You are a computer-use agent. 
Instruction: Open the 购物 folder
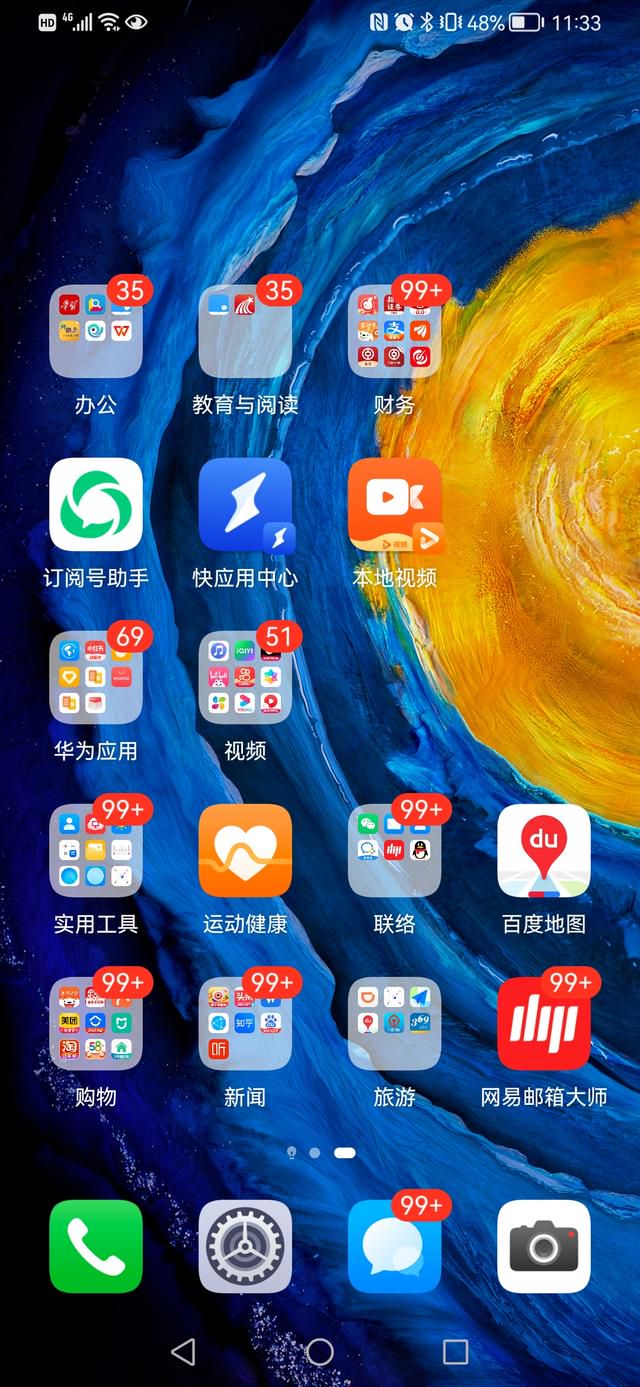[x=96, y=1023]
